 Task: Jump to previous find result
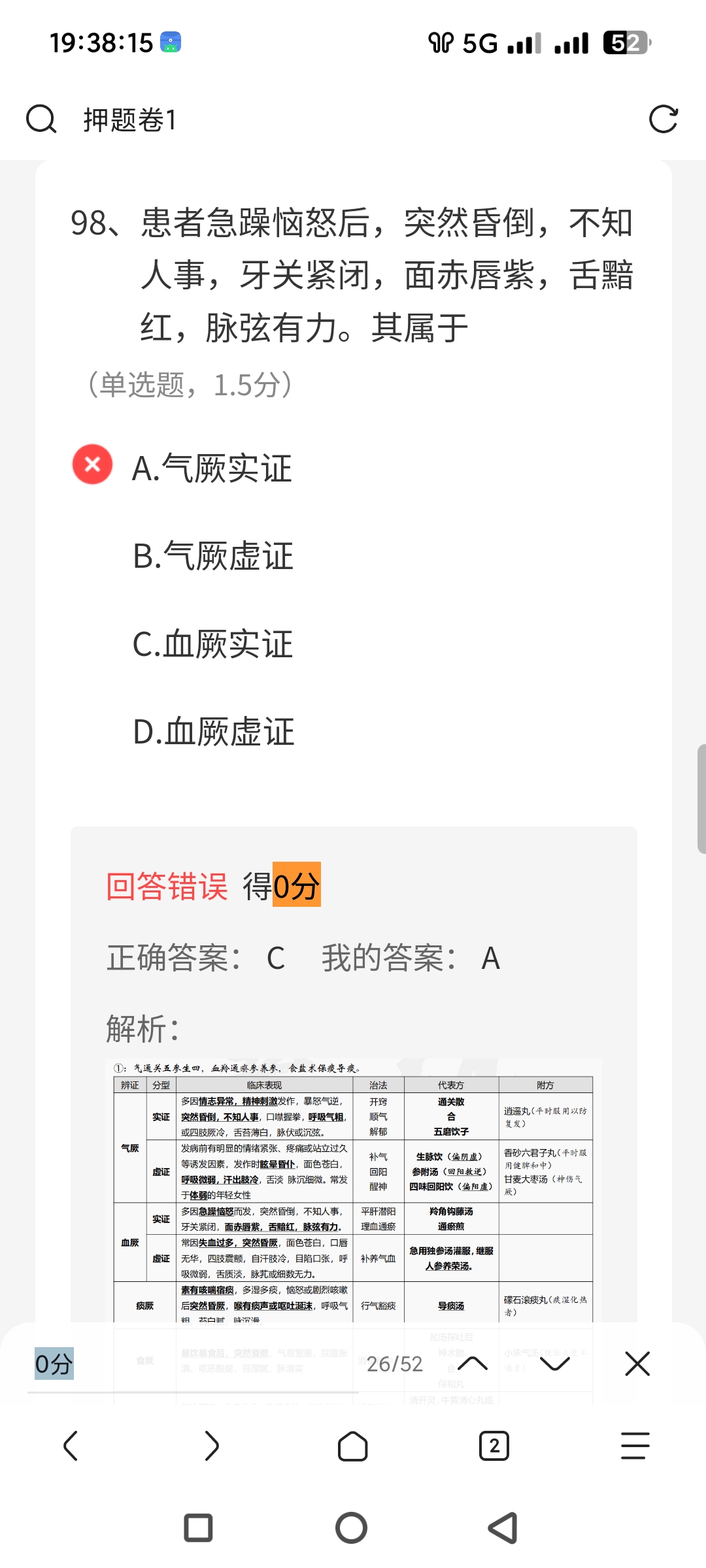click(x=473, y=1364)
